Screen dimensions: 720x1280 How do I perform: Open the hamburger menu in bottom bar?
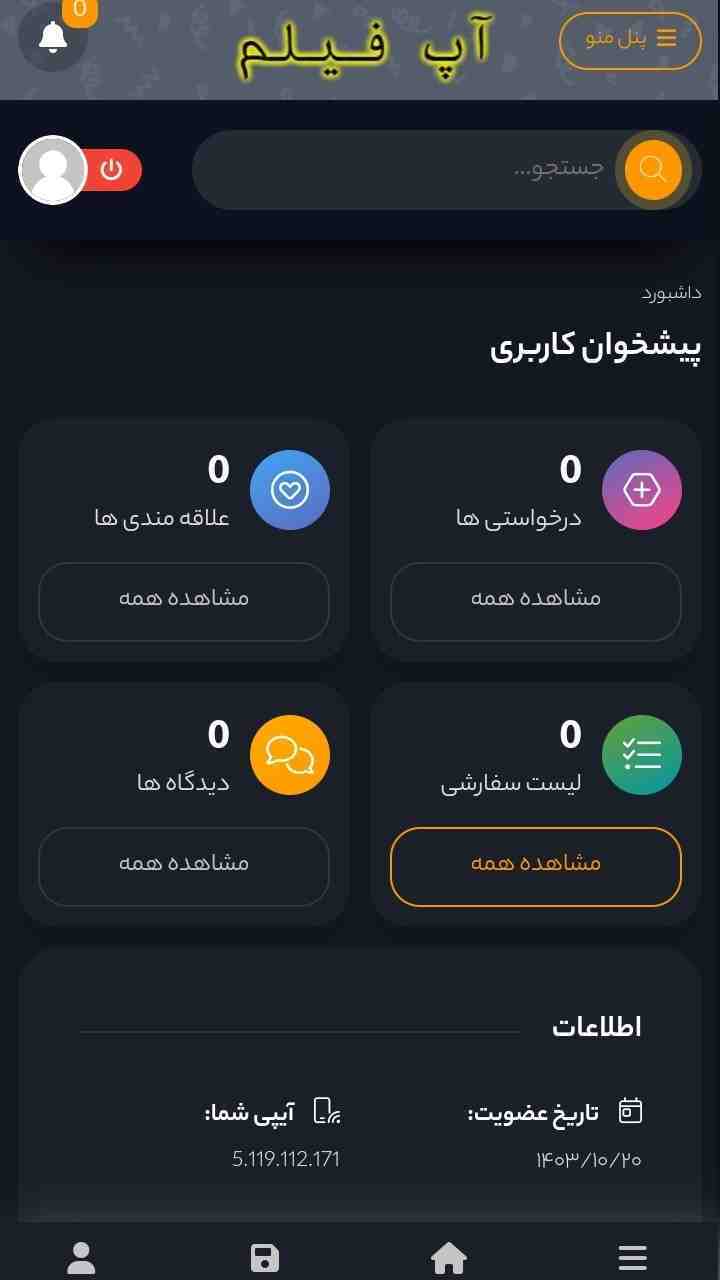tap(632, 1257)
